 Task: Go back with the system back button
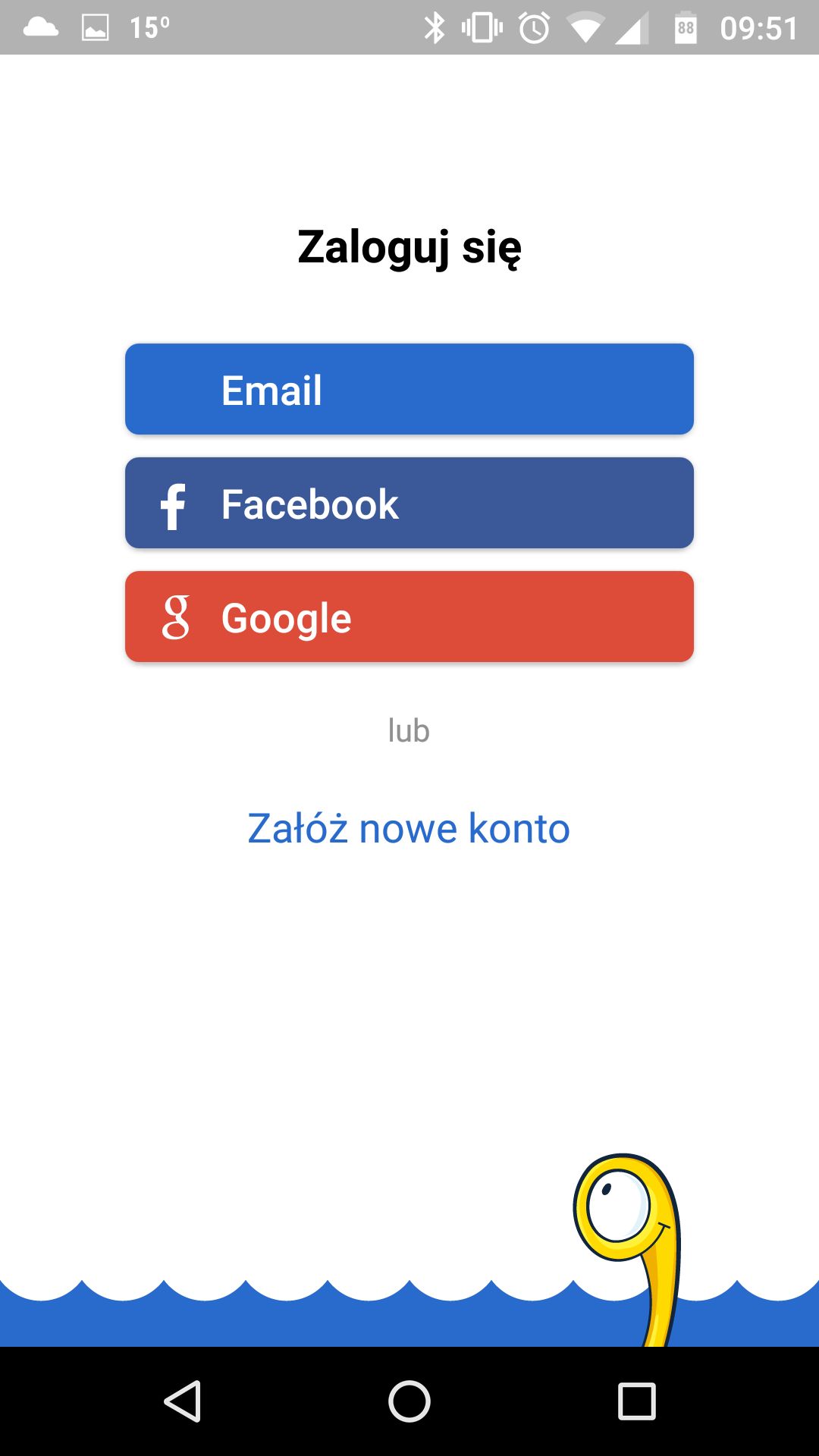tap(182, 1401)
